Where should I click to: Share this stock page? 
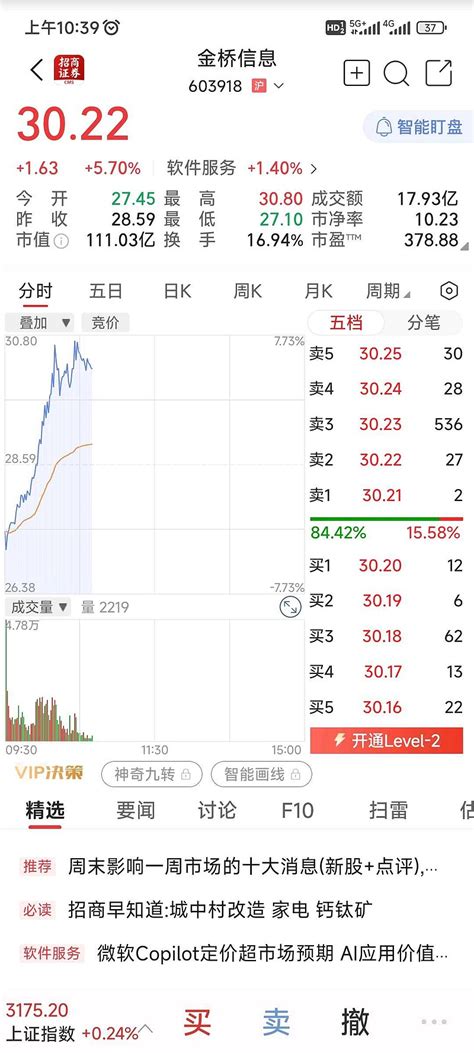pos(438,73)
